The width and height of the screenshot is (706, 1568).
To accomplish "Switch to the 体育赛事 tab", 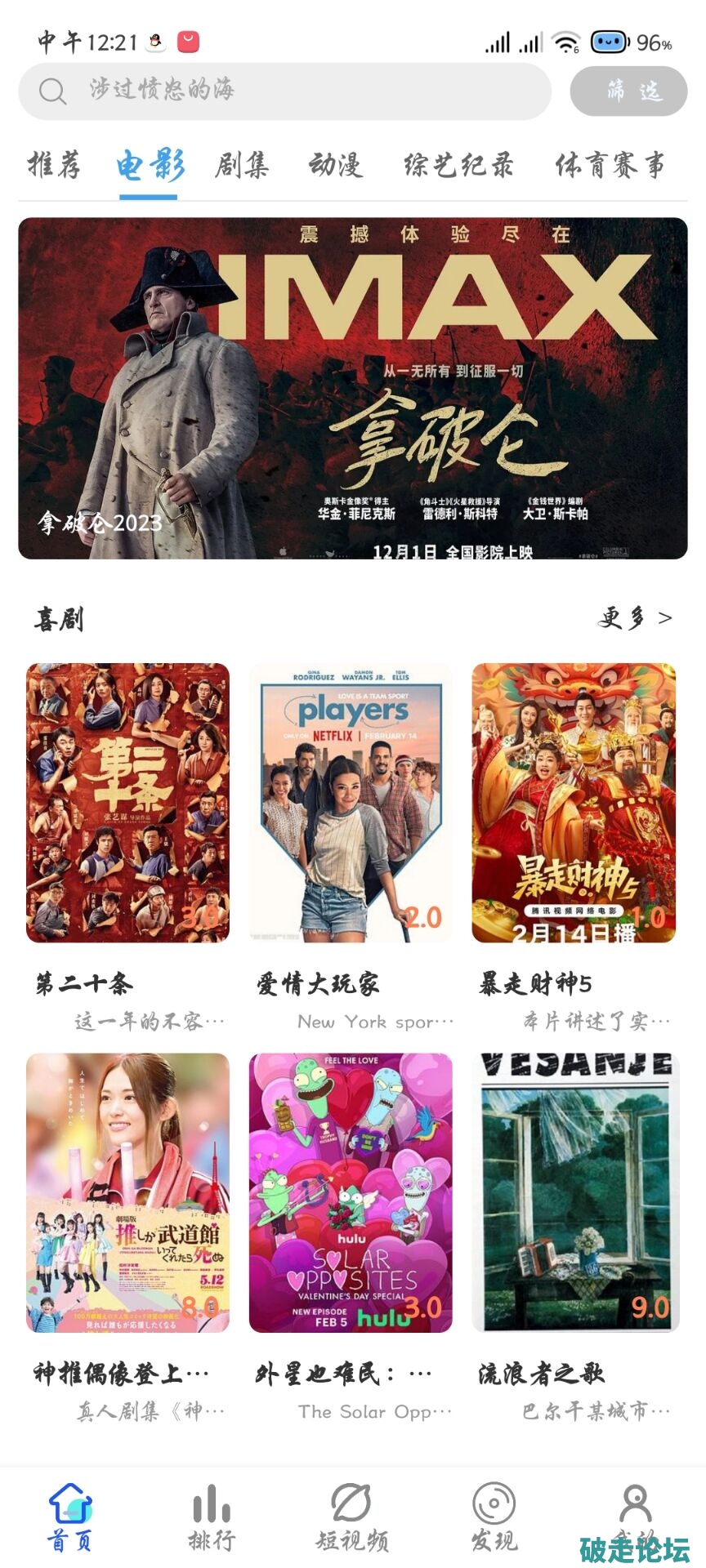I will [x=610, y=165].
